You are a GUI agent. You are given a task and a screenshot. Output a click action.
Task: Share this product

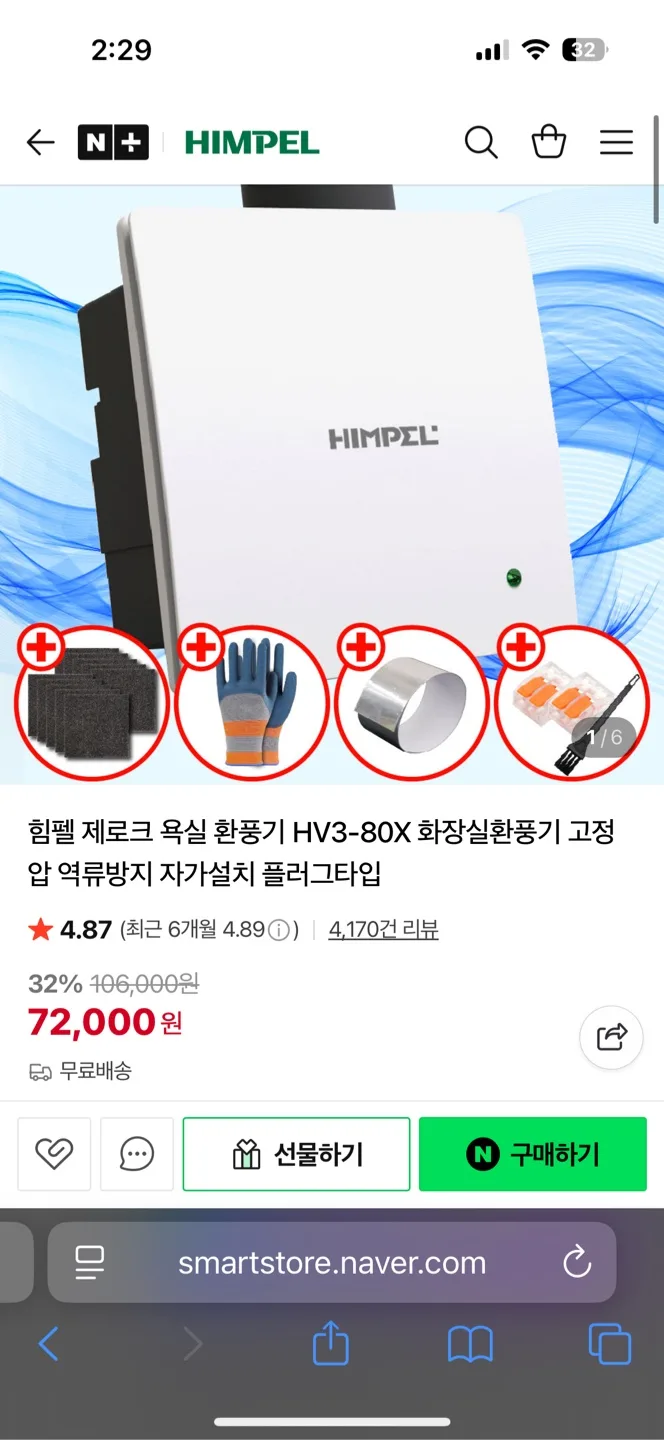(x=611, y=1037)
